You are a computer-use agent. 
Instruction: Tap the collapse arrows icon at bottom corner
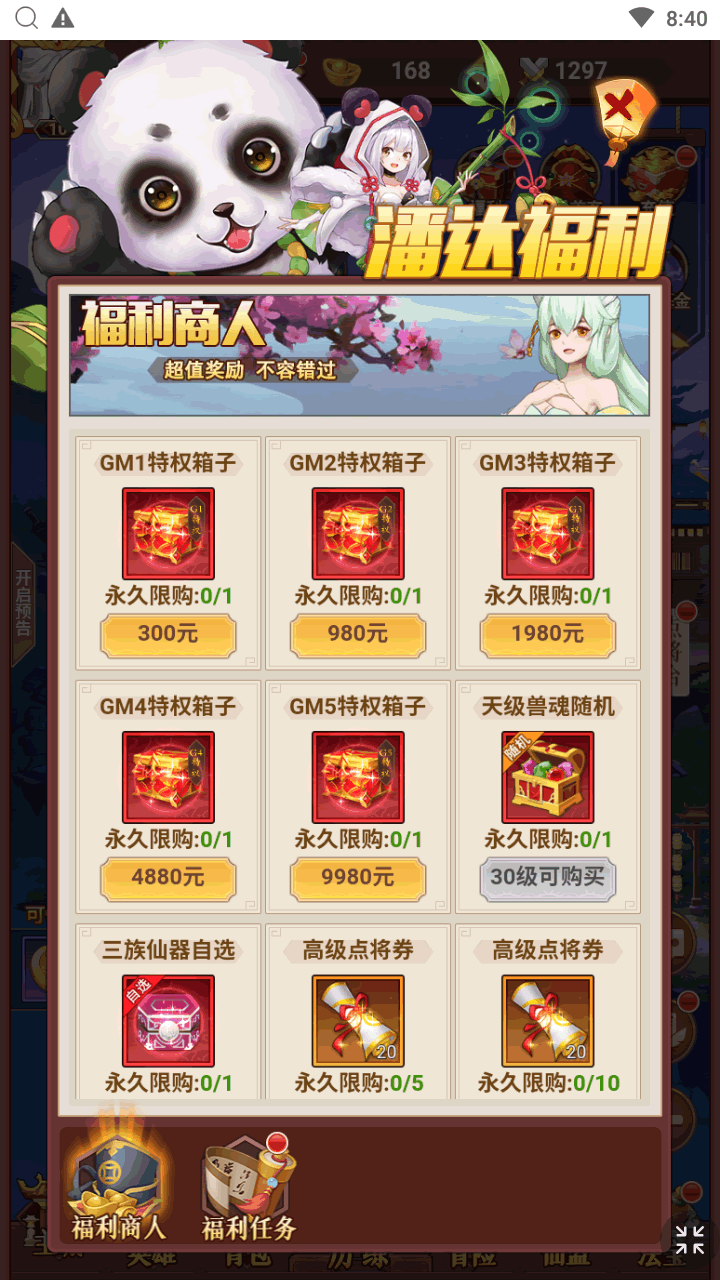click(689, 1240)
